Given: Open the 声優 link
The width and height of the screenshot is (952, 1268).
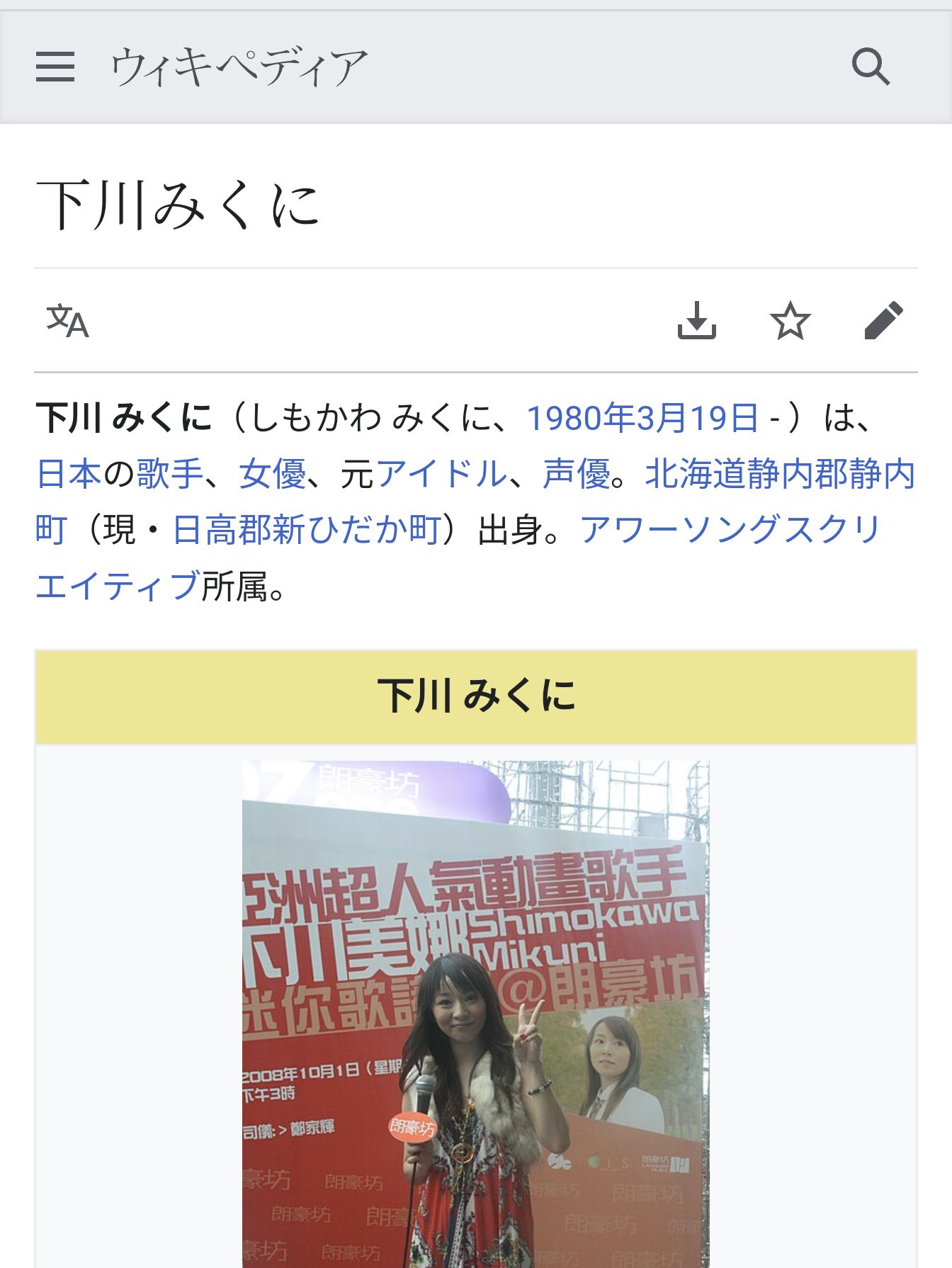Looking at the screenshot, I should tap(576, 474).
